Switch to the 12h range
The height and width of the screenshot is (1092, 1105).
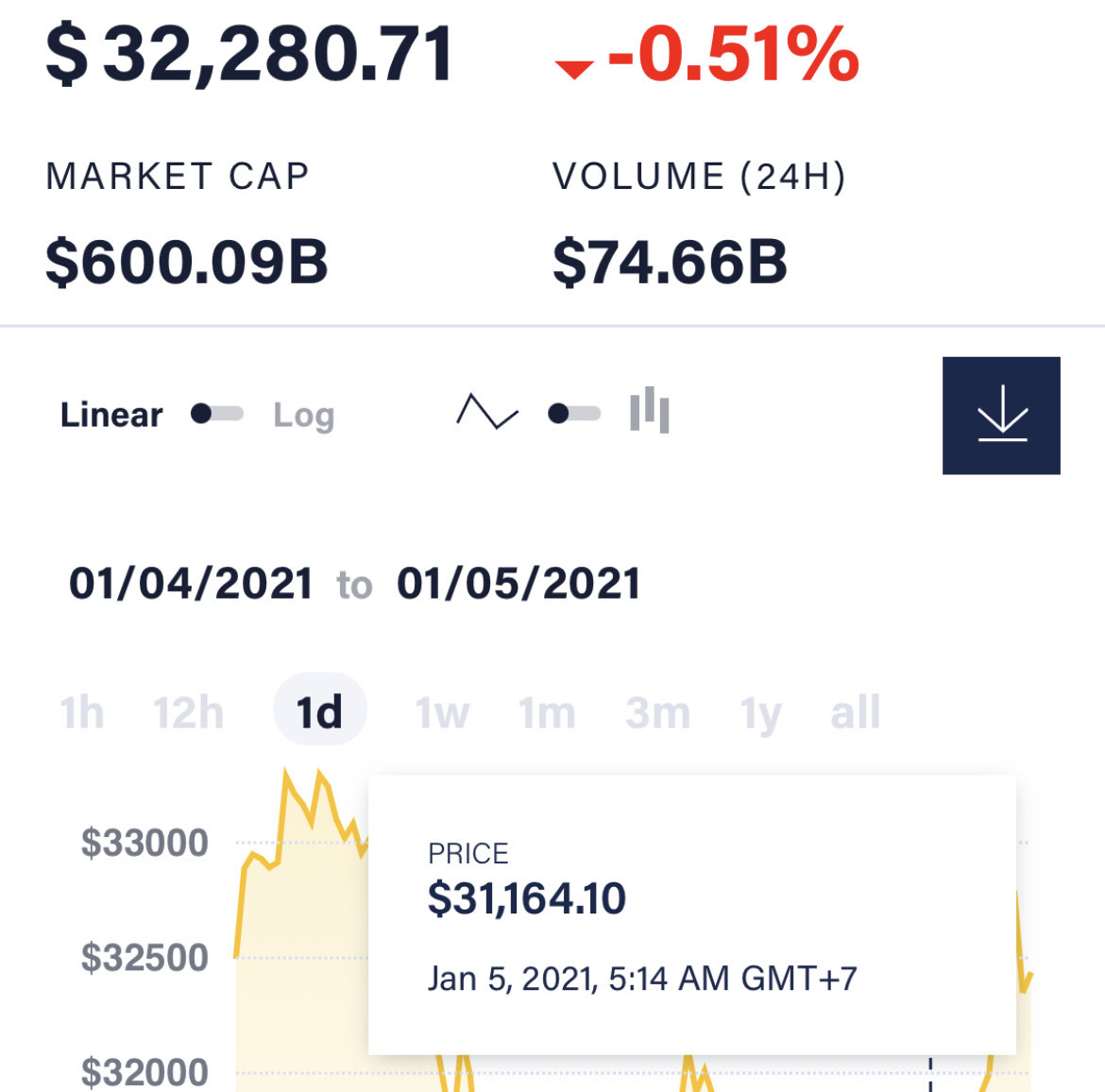click(x=189, y=712)
